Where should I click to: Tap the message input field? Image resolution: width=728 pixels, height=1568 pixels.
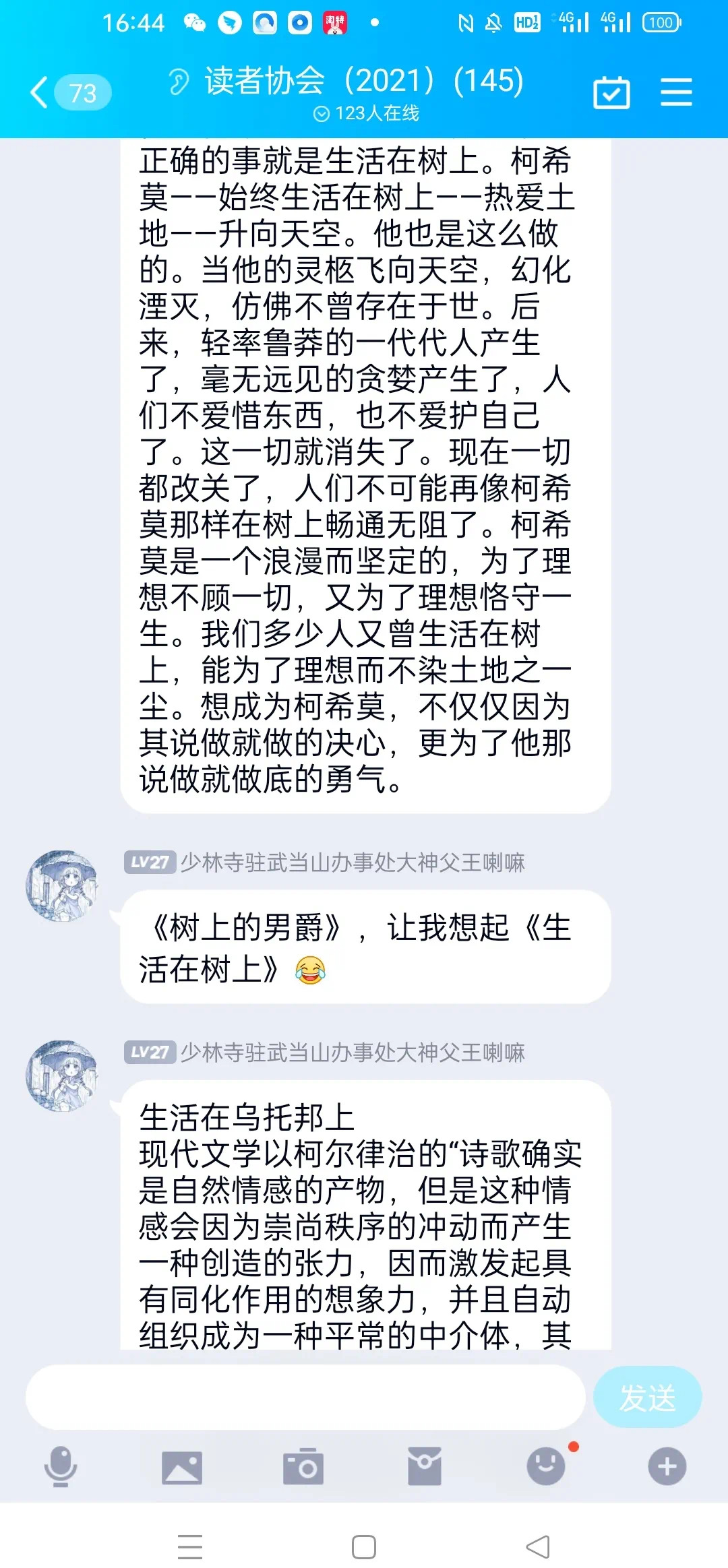305,1398
